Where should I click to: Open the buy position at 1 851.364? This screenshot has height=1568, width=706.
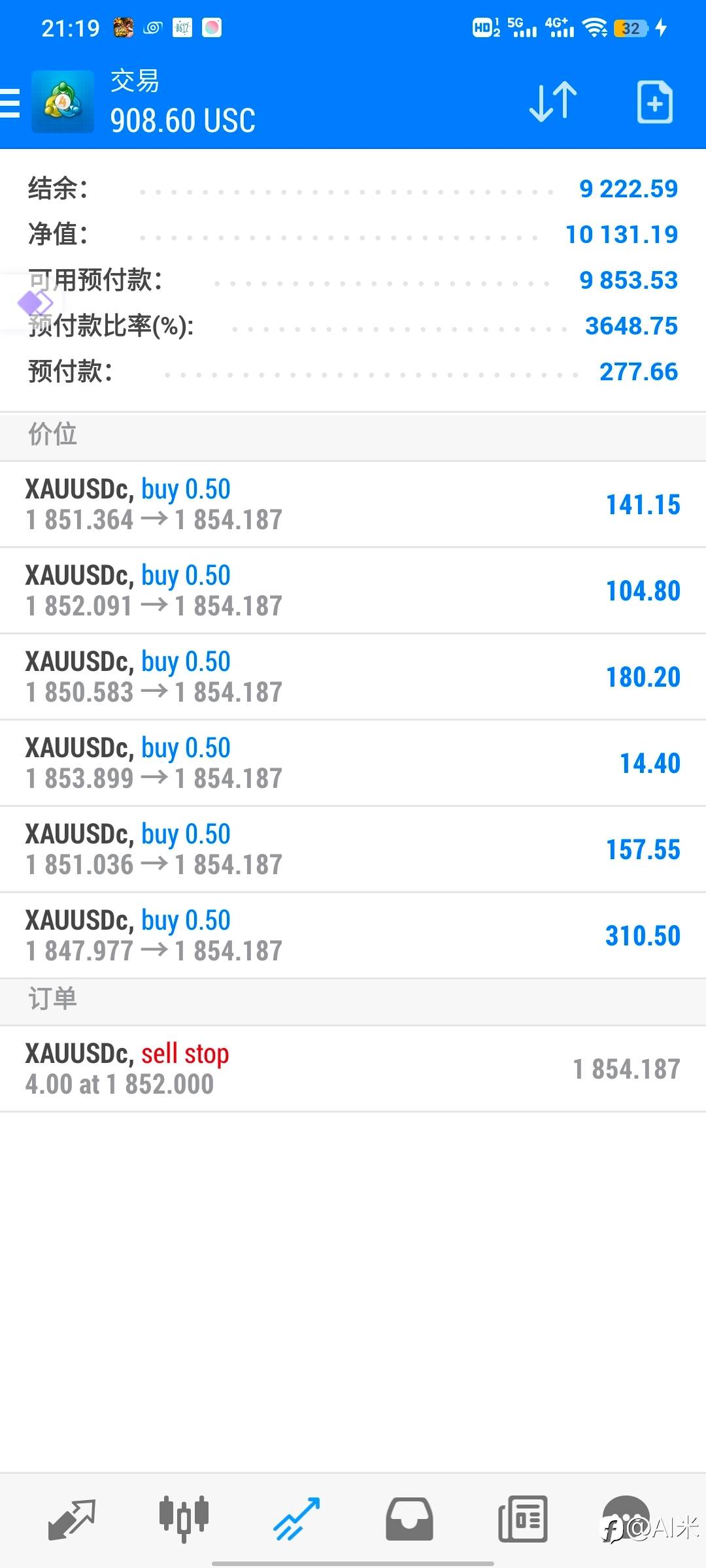point(353,504)
